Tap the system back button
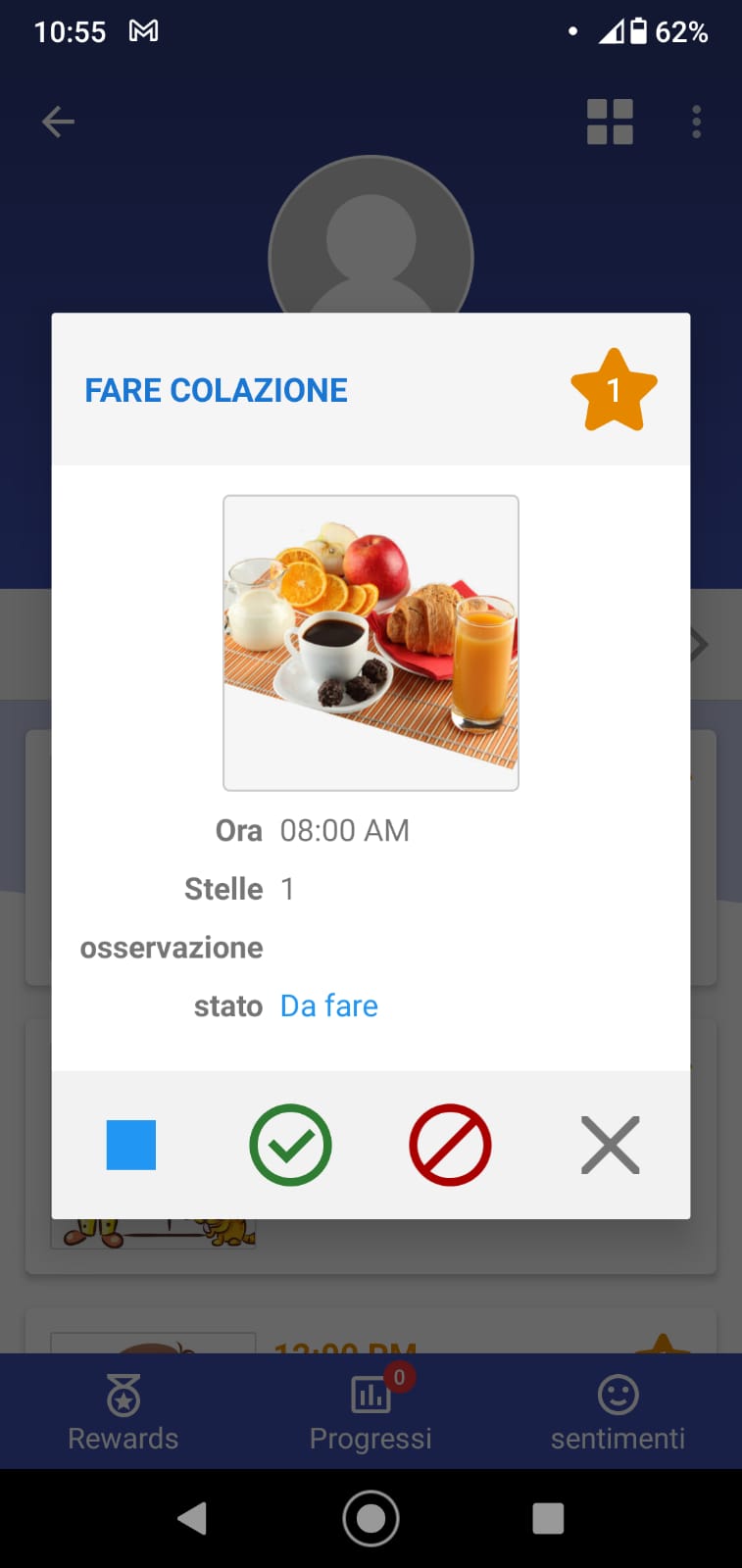The image size is (742, 1568). (192, 1518)
